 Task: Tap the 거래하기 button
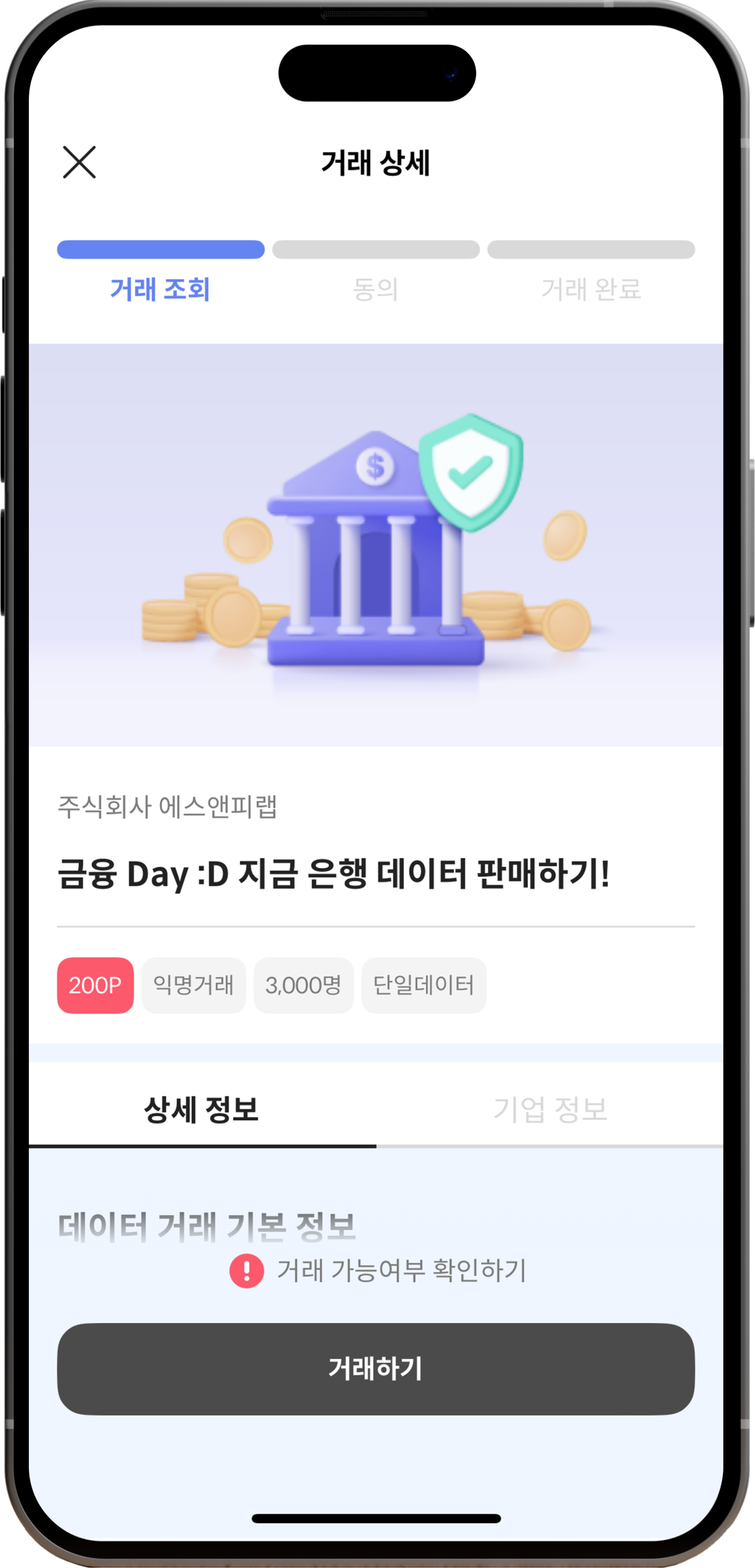[376, 1369]
